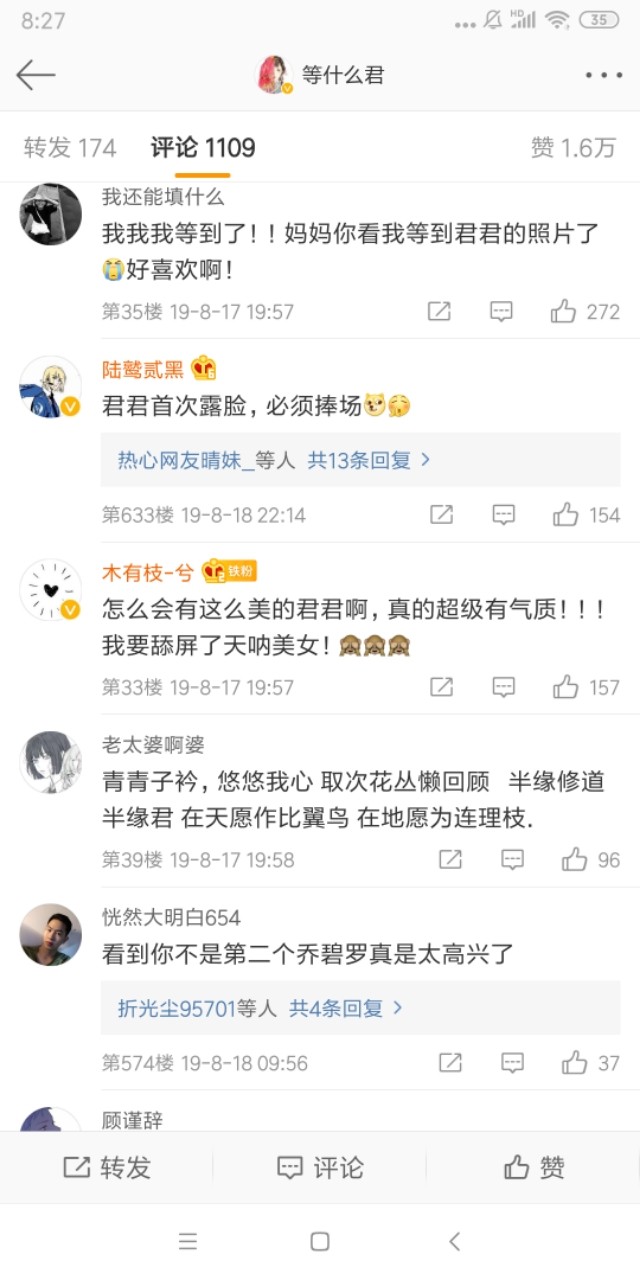This screenshot has width=640, height=1280.
Task: Tap the bottom 转发 button
Action: pyautogui.click(x=106, y=1167)
